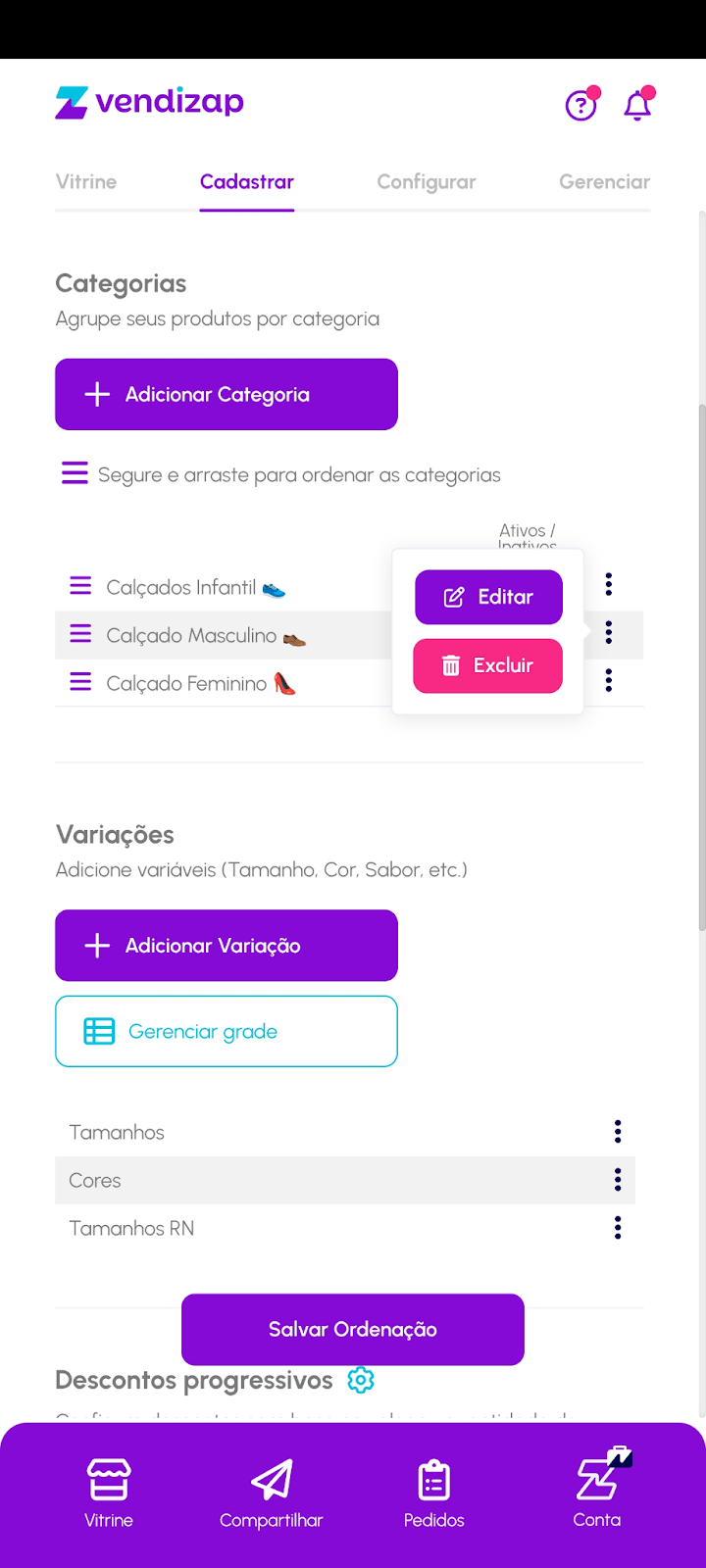Open the three-dot menu for Tamanhos
The height and width of the screenshot is (1568, 706).
pos(618,1132)
